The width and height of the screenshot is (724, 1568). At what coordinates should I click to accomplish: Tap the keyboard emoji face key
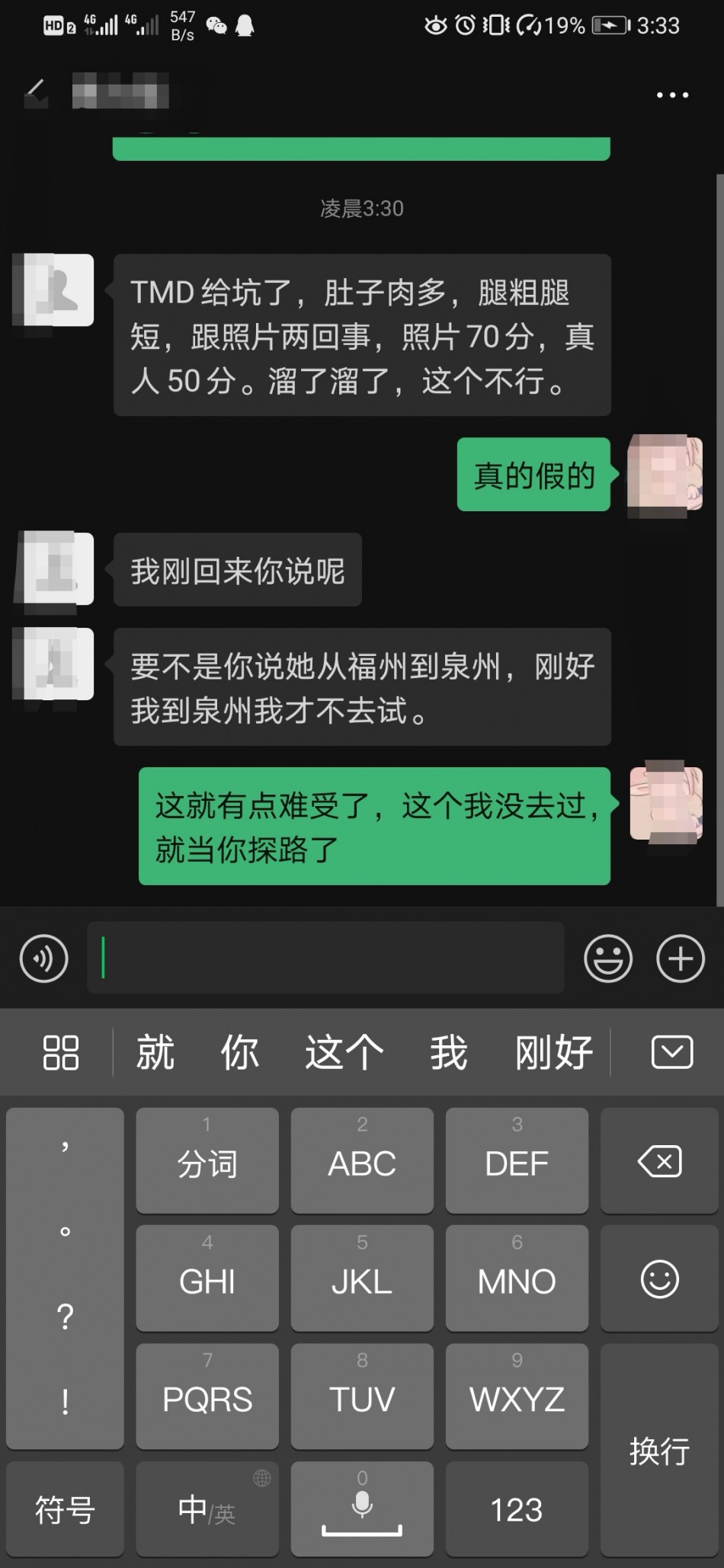[659, 1278]
